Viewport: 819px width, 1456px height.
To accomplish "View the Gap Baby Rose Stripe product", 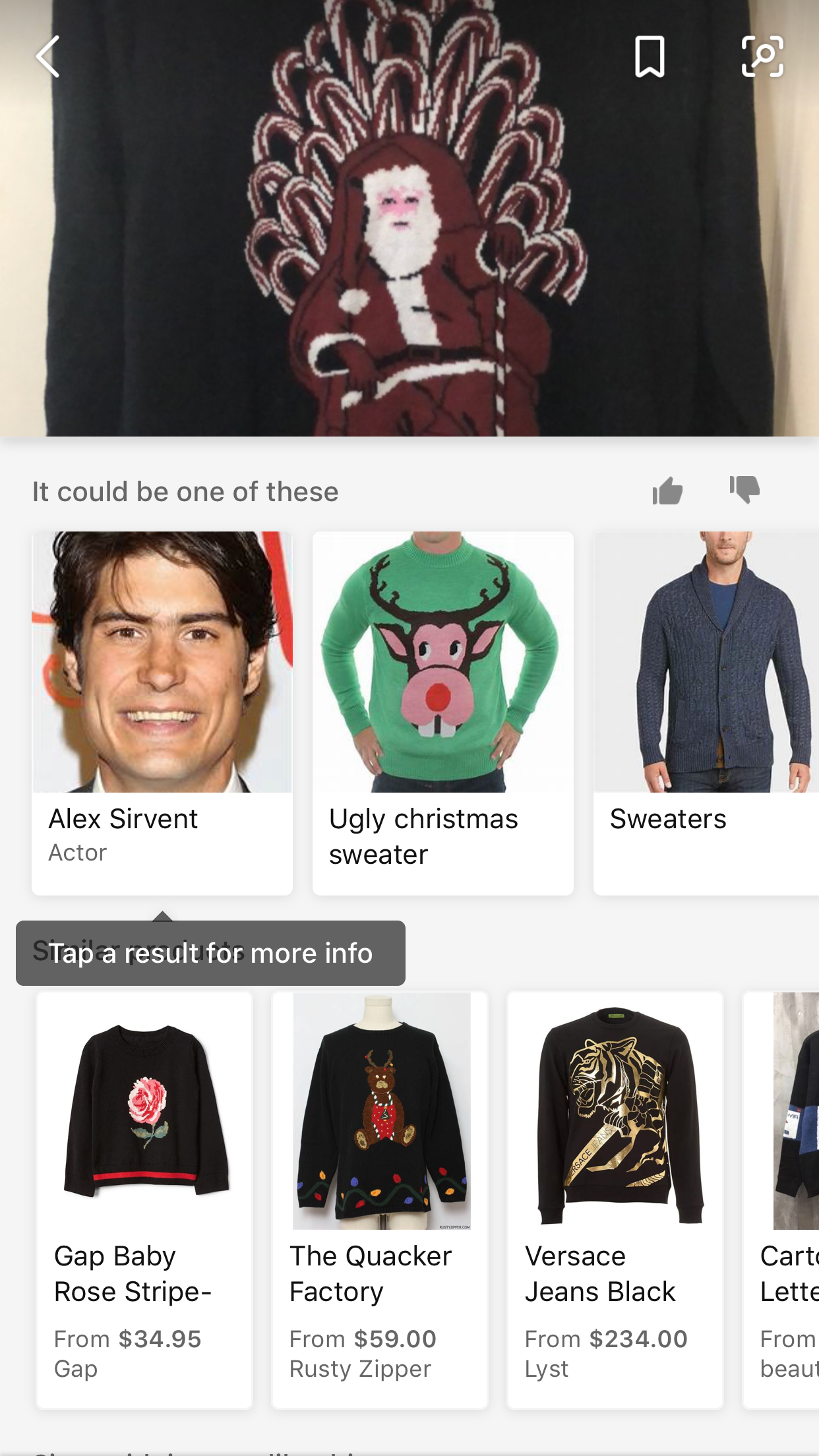I will (144, 1200).
